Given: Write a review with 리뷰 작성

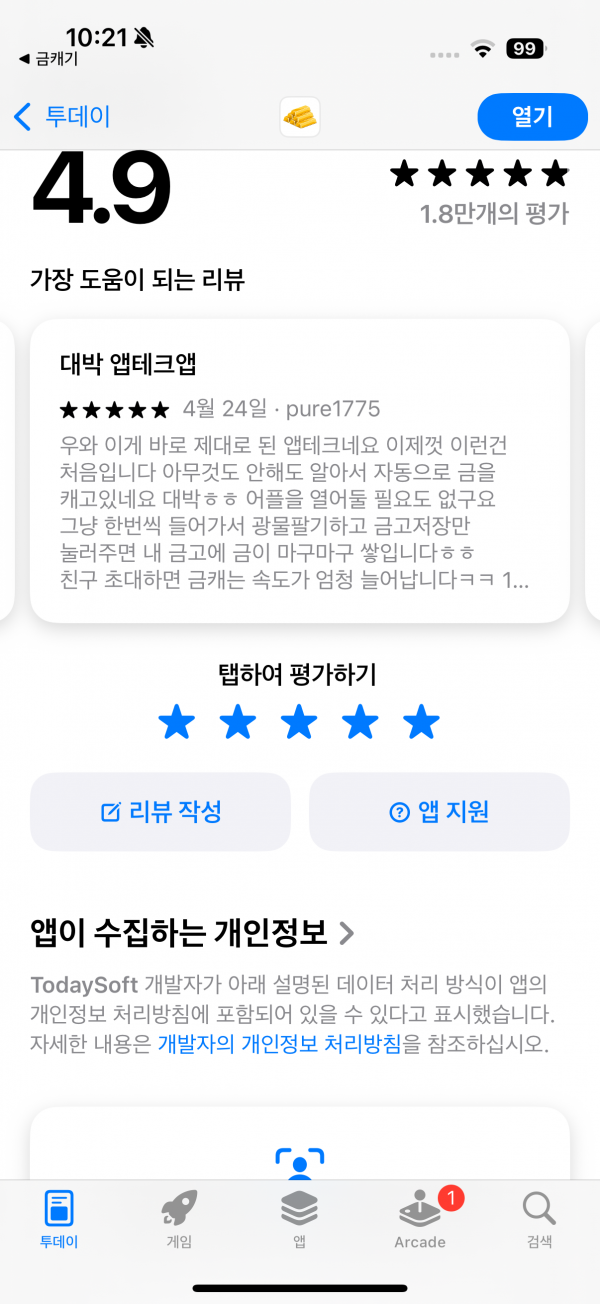Looking at the screenshot, I should (x=160, y=812).
